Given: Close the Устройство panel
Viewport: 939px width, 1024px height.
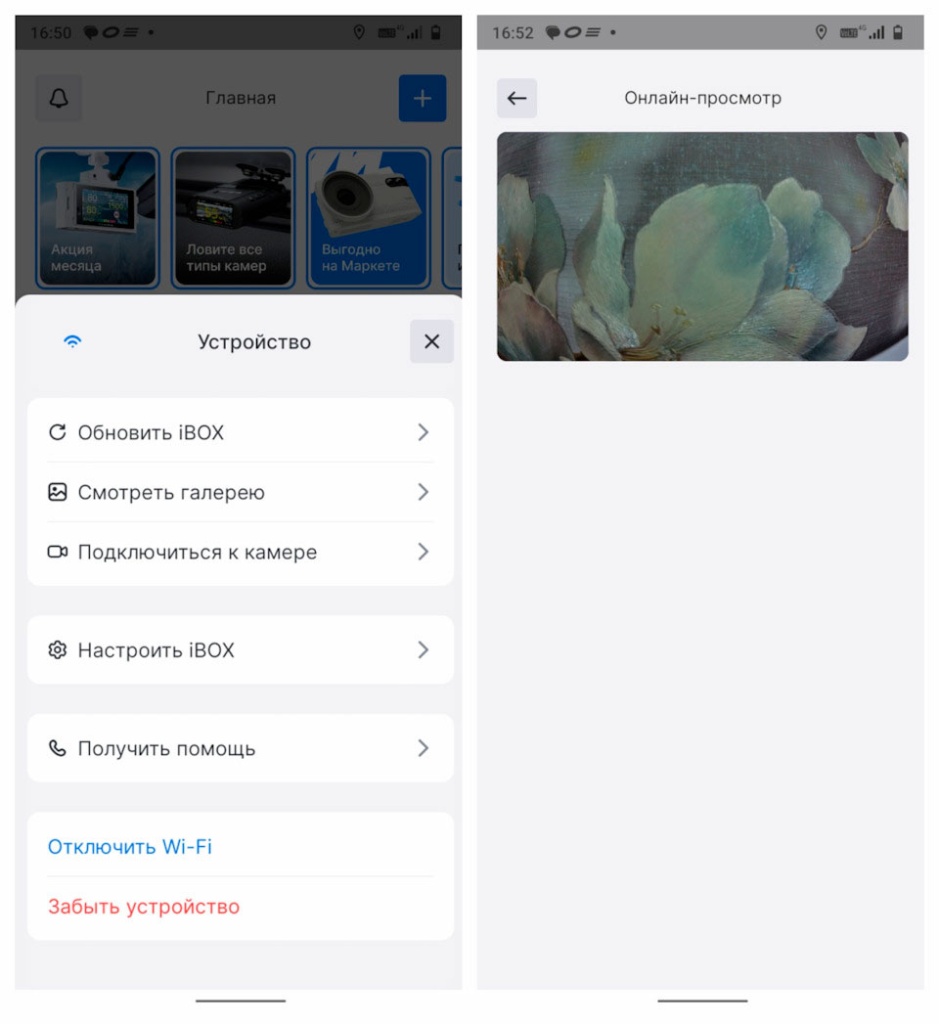Looking at the screenshot, I should click(x=431, y=342).
